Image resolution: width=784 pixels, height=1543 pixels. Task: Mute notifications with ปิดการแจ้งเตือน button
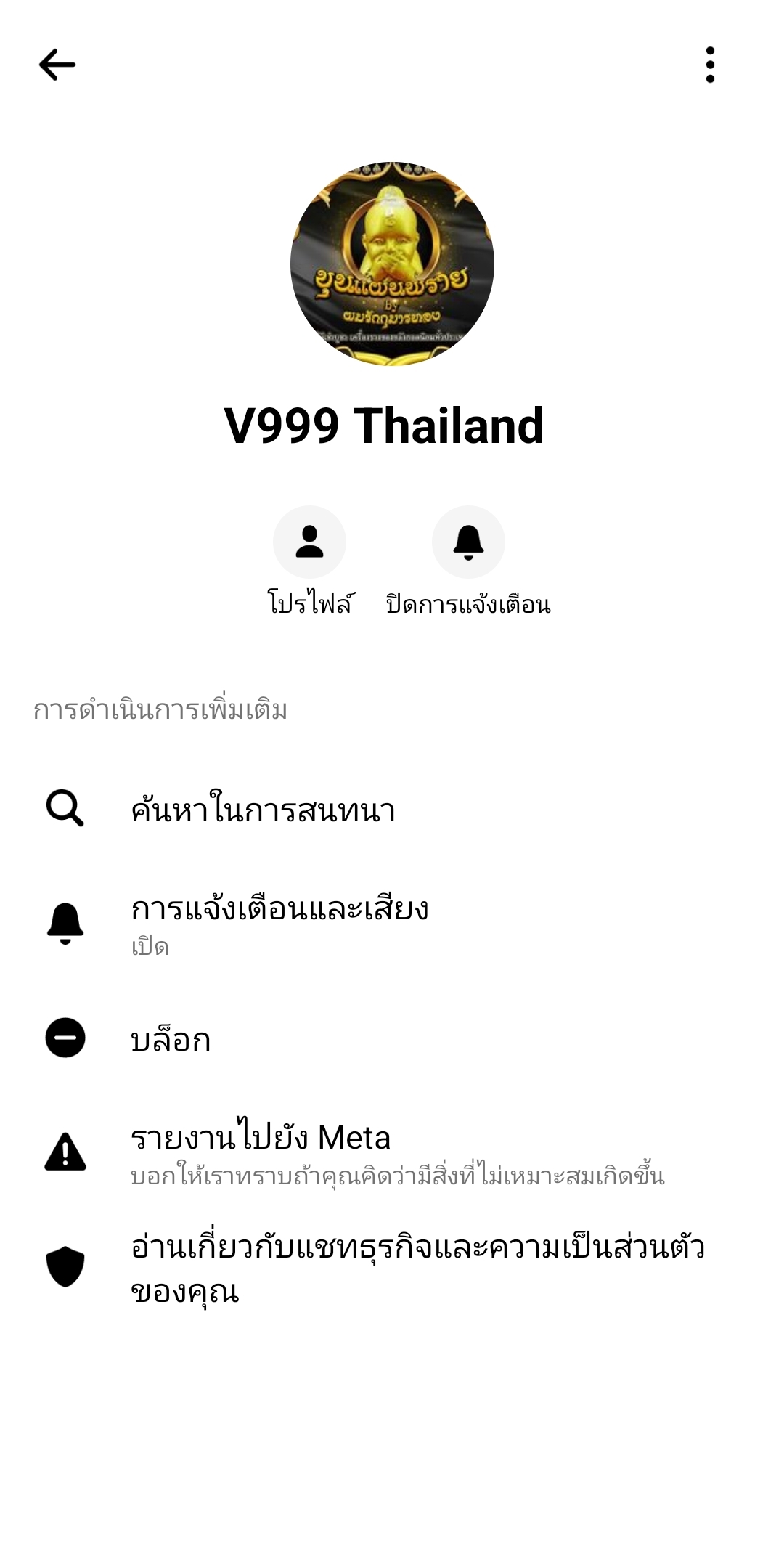point(468,542)
